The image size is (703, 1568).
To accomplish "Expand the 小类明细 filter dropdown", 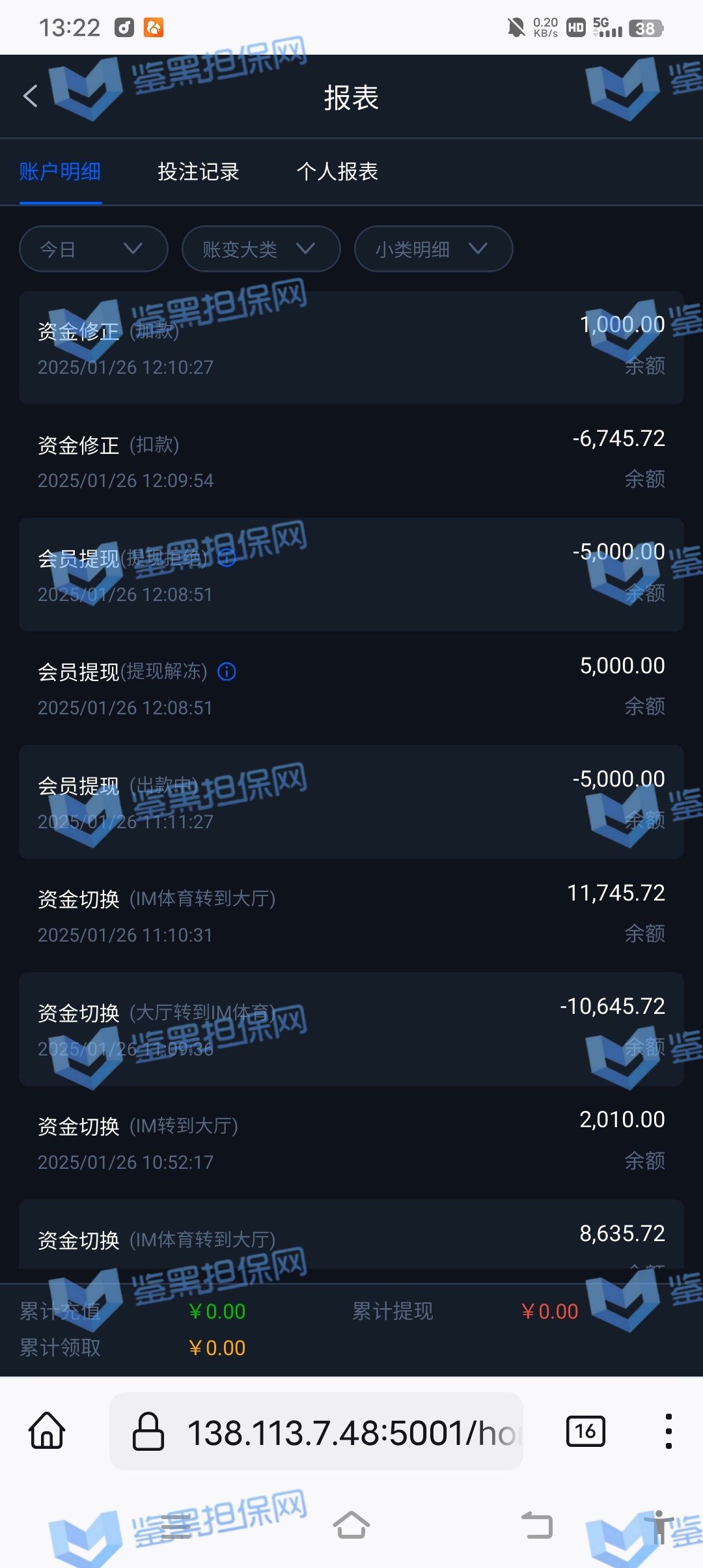I will point(433,249).
